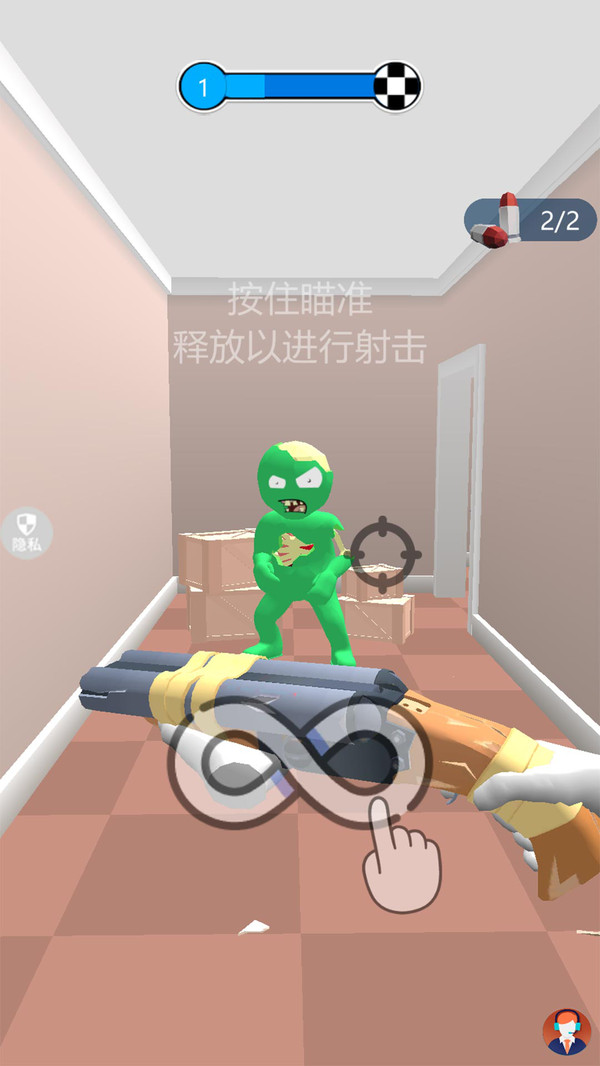Open the customer service avatar icon

566,1031
